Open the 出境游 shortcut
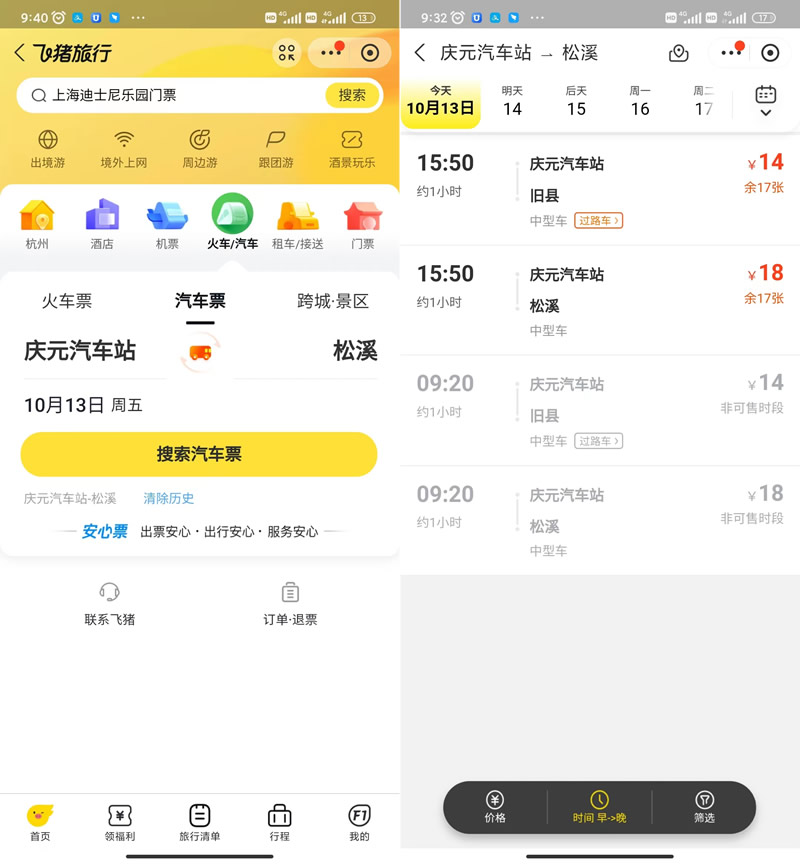This screenshot has width=800, height=865. [47, 149]
